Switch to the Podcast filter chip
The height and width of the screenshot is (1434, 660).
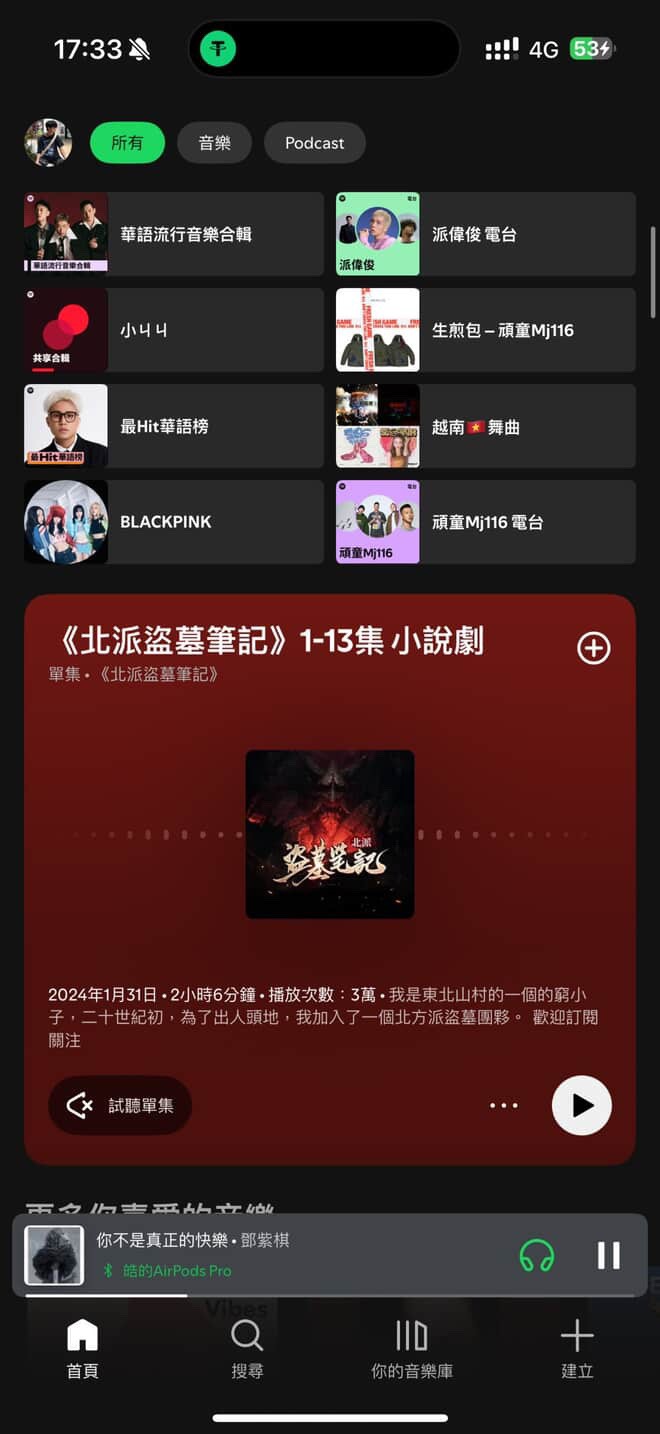tap(314, 143)
